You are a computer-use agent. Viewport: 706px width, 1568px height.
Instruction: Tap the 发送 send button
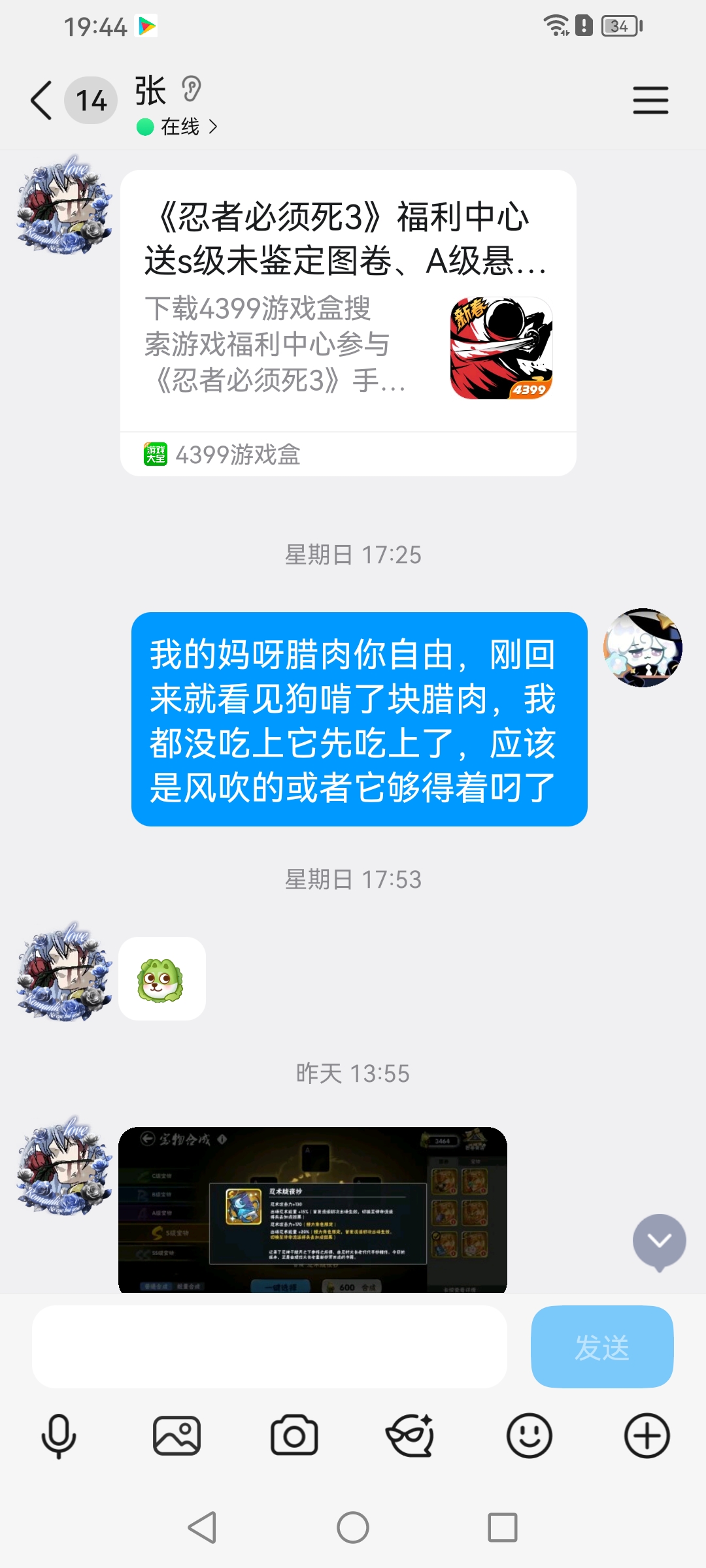click(x=601, y=1347)
